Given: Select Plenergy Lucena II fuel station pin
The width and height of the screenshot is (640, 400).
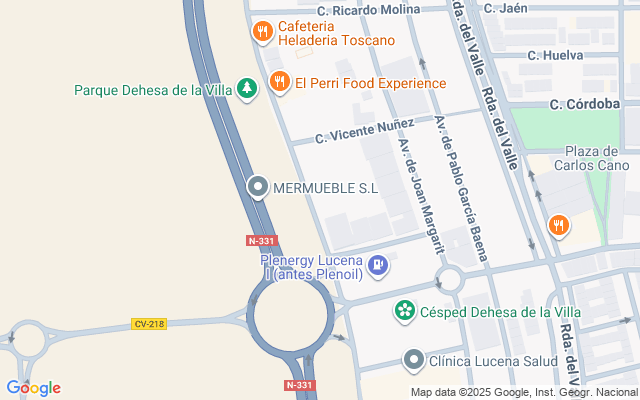Looking at the screenshot, I should 378,265.
